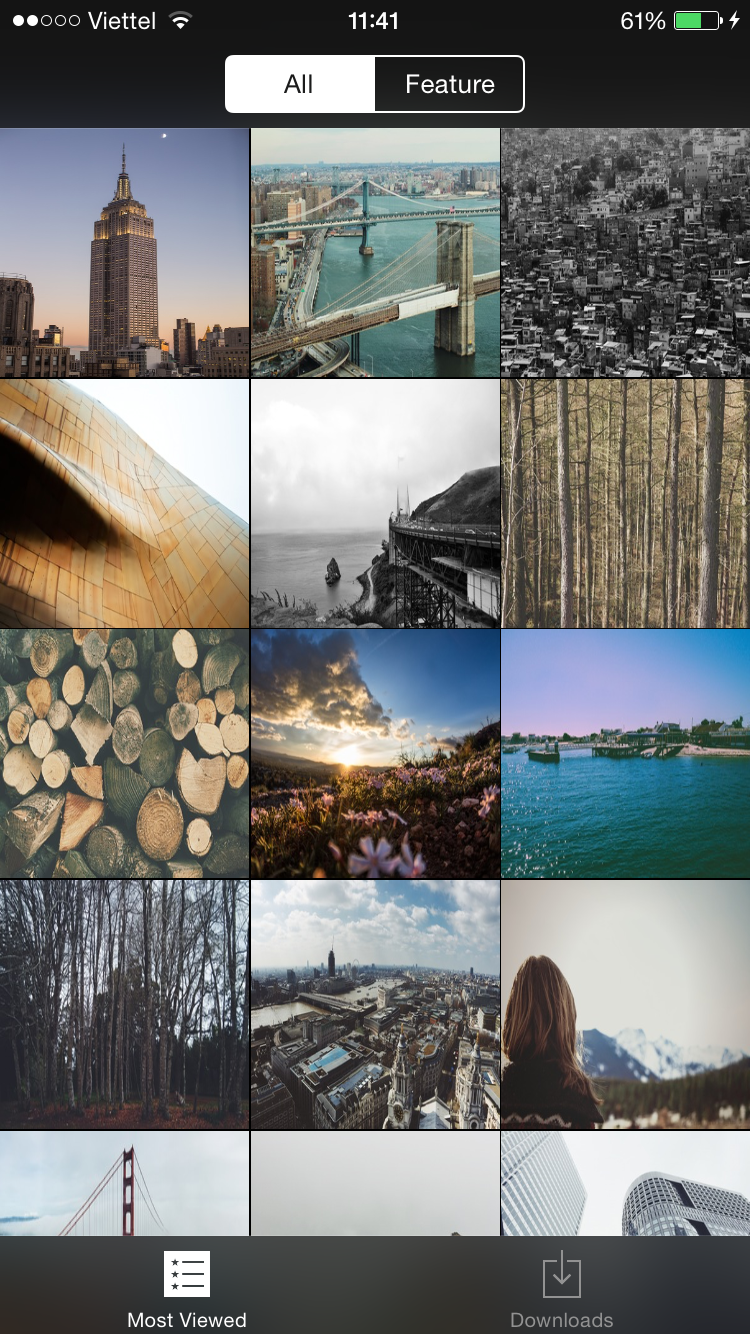Go to the Downloads tab
The image size is (750, 1334).
coord(562,1288)
